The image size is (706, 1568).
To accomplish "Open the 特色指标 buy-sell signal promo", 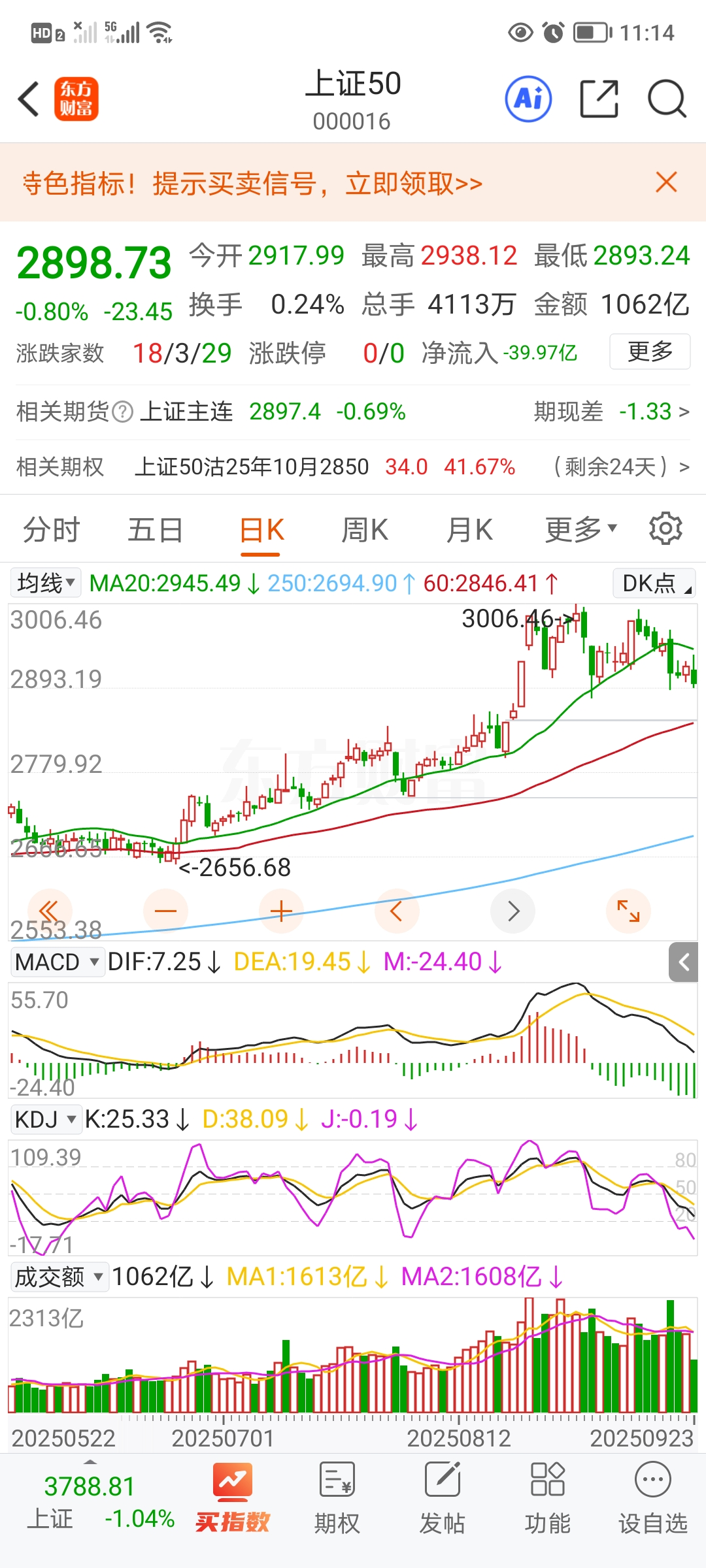I will point(252,184).
